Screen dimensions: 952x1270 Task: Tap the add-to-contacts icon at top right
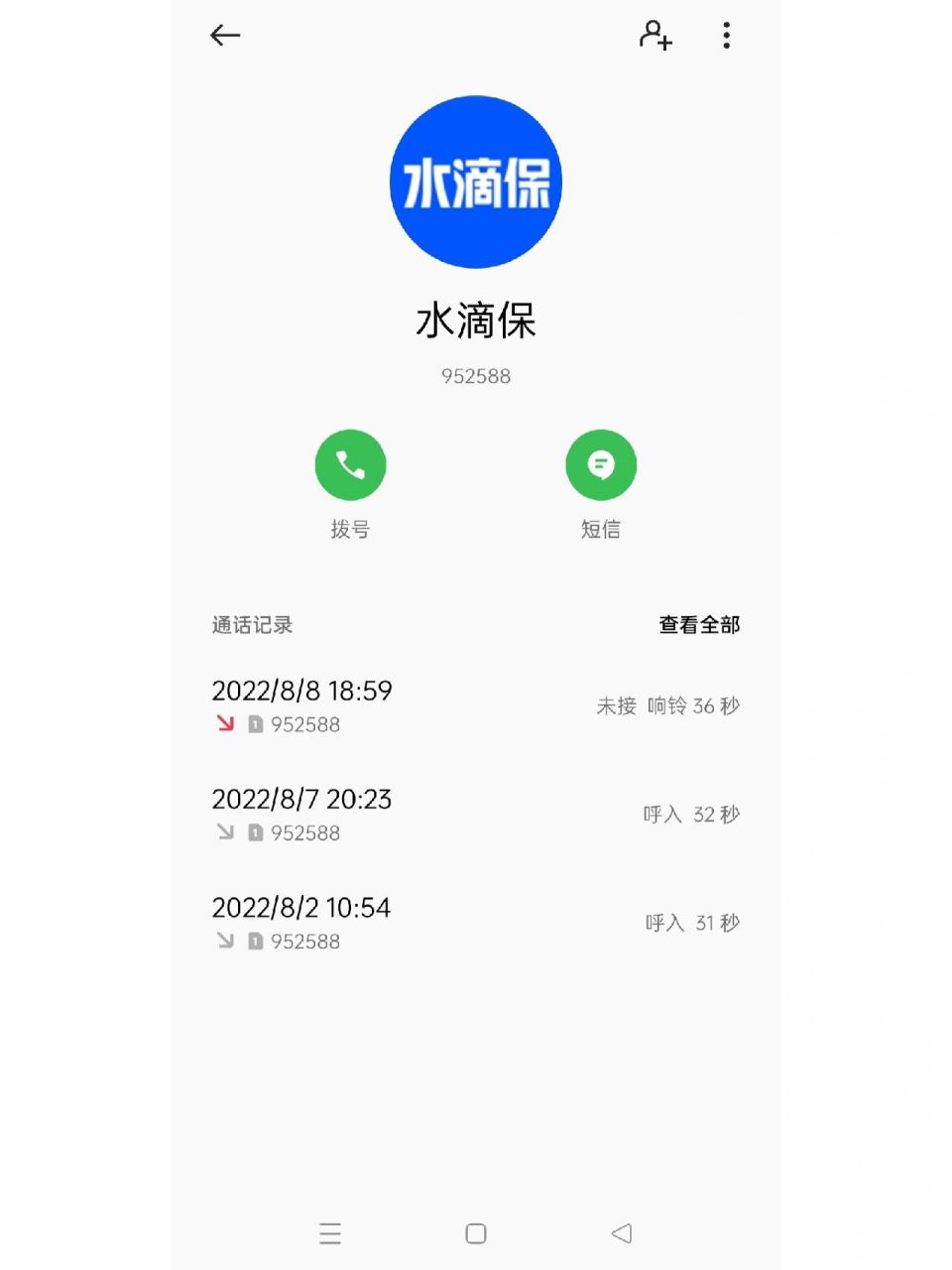click(656, 36)
